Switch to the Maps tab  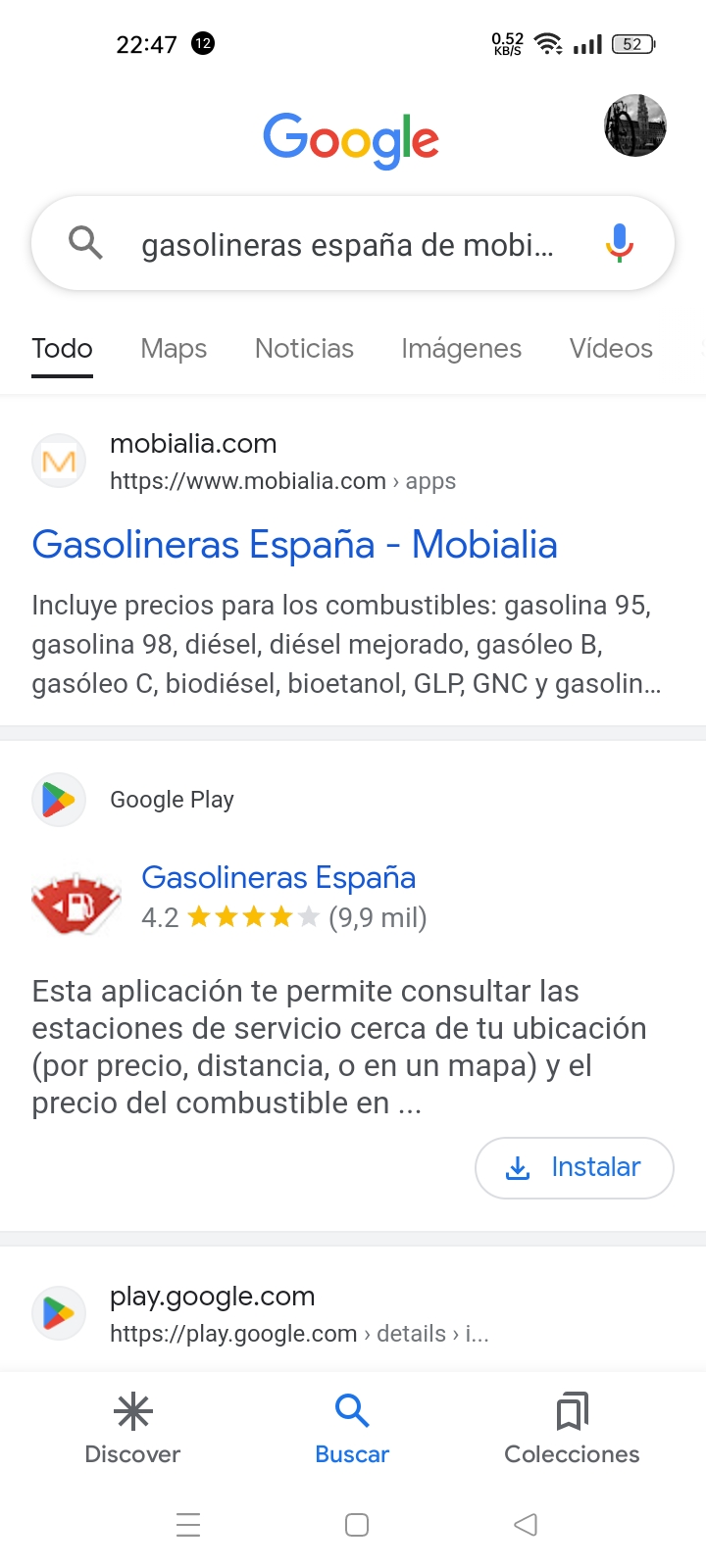tap(174, 349)
